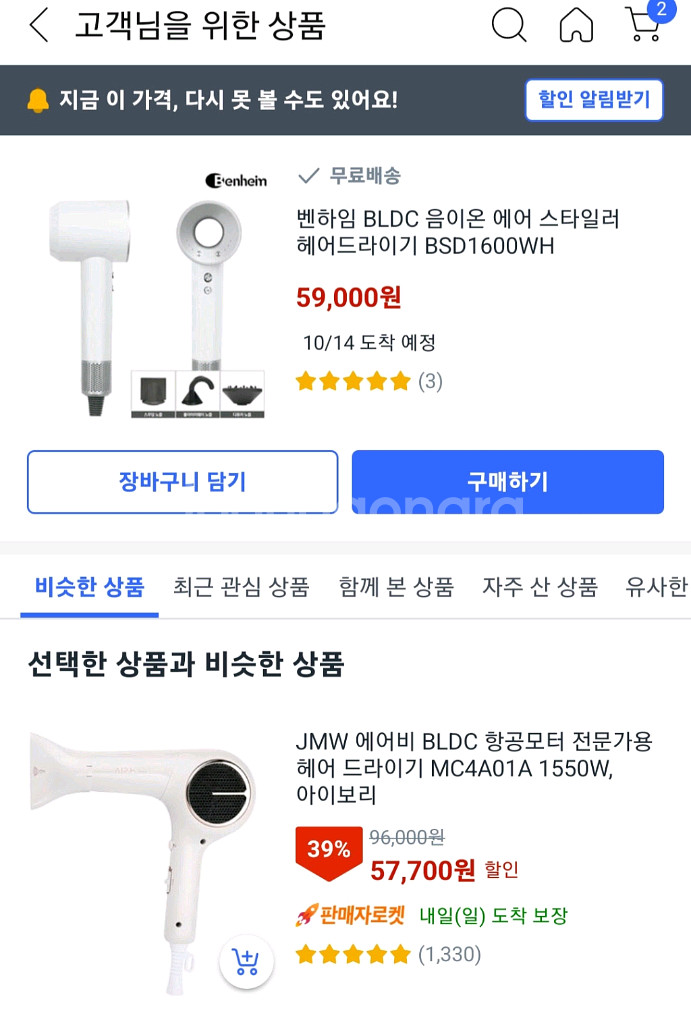Open the search magnifier icon
Image resolution: width=691 pixels, height=1024 pixels.
pos(508,26)
